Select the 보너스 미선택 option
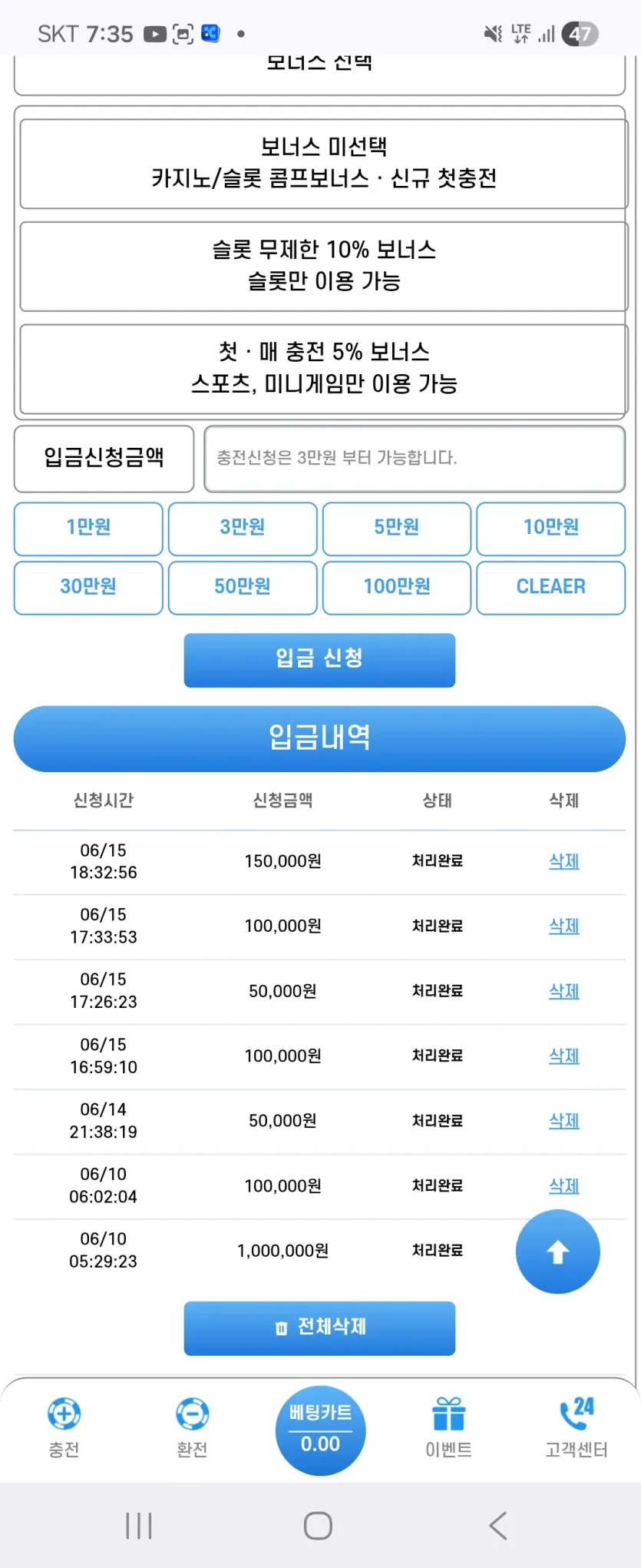The height and width of the screenshot is (1568, 641). tap(324, 163)
